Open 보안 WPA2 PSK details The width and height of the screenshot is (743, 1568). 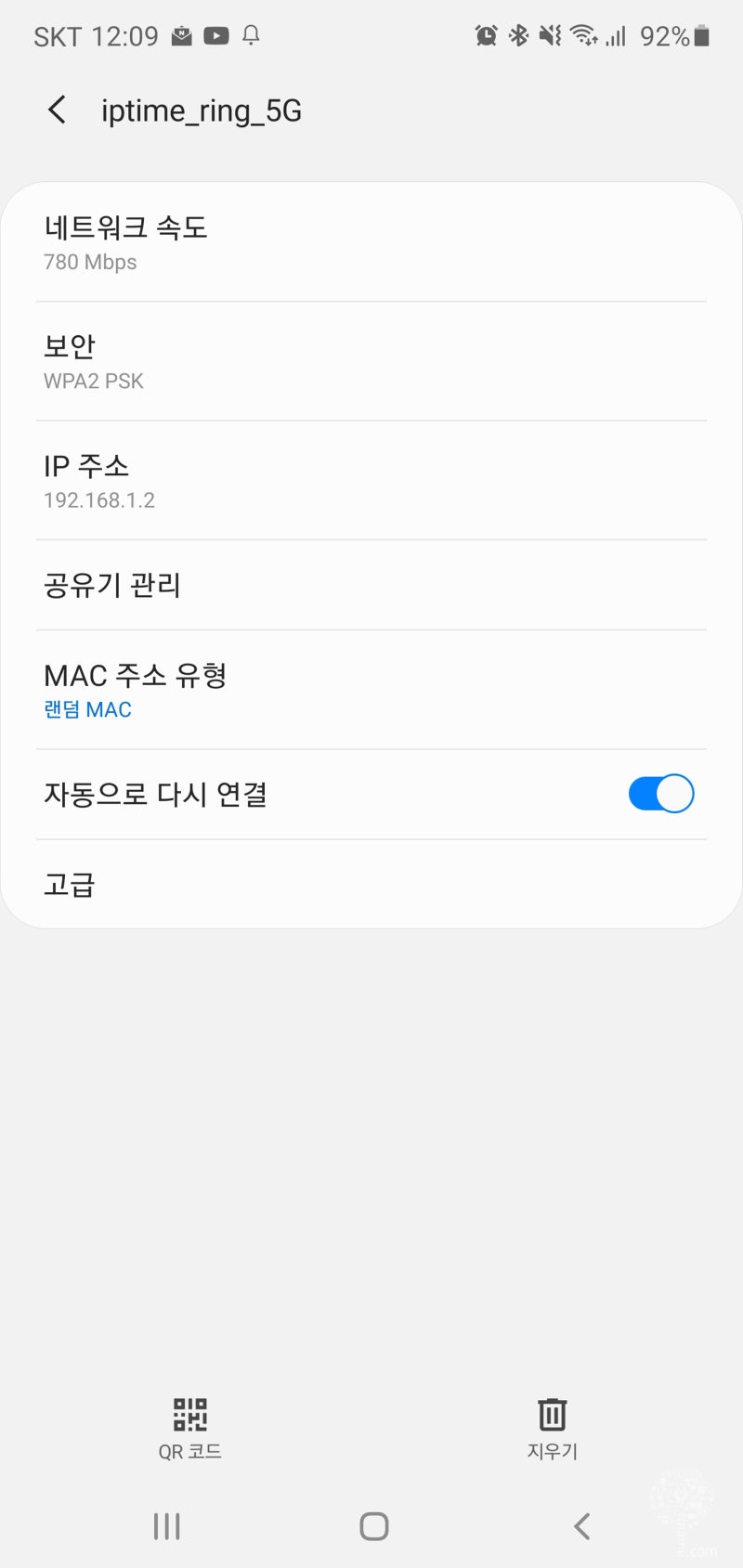371,360
